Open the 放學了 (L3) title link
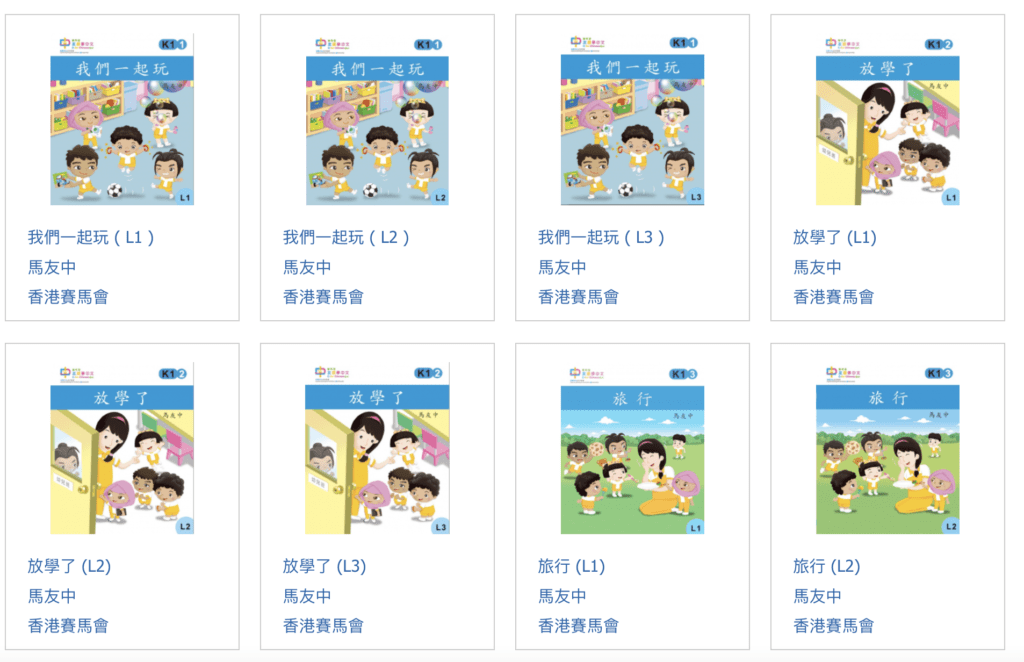 click(x=324, y=566)
